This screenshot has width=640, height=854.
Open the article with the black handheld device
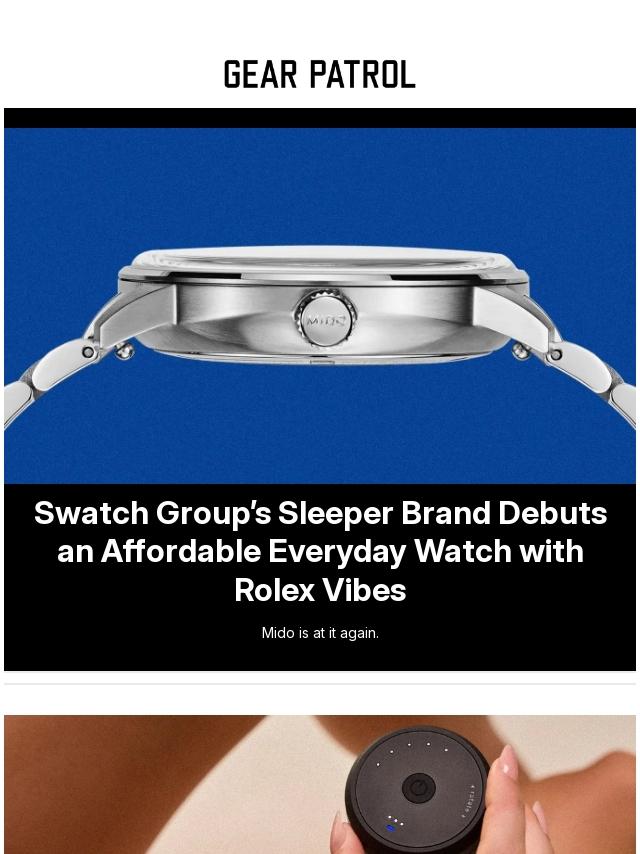click(x=320, y=785)
